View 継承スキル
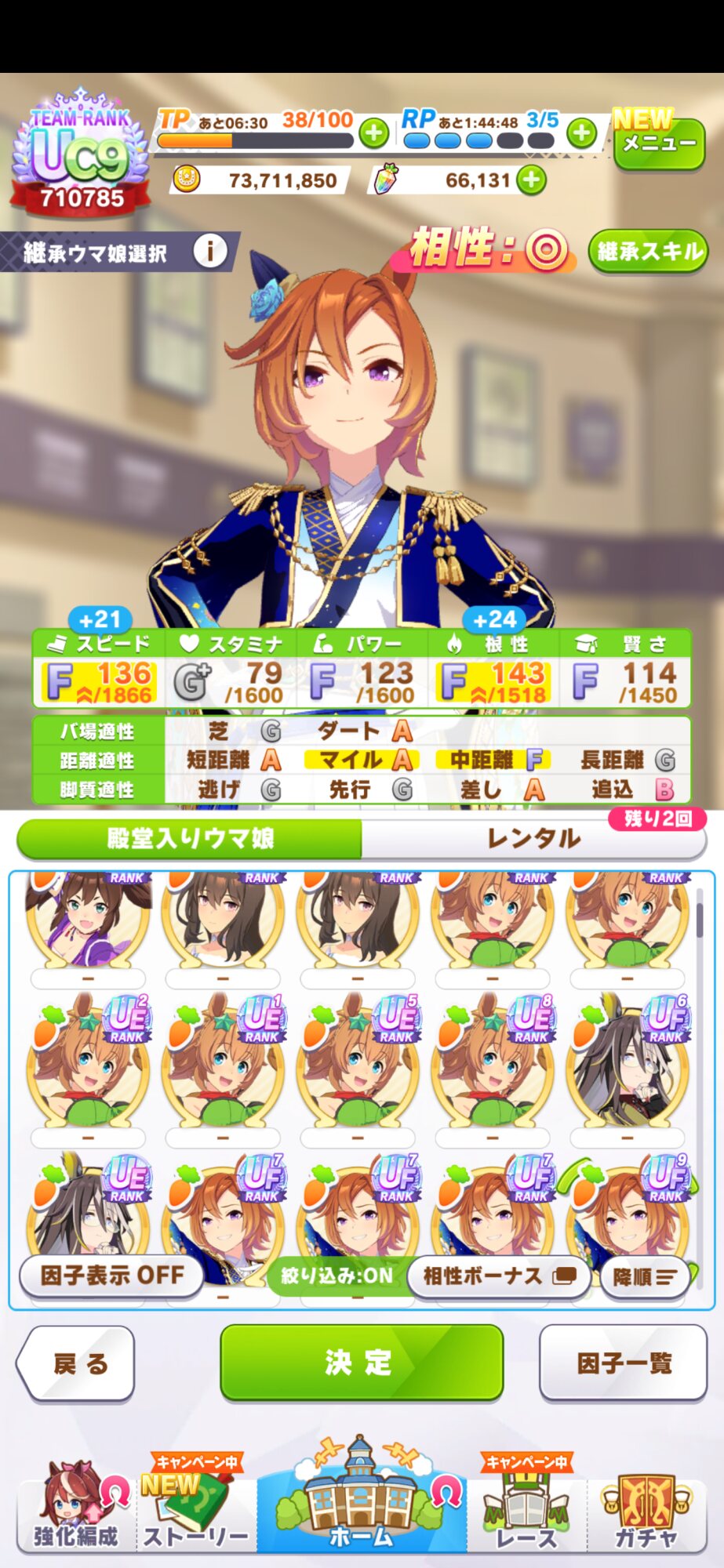This screenshot has width=724, height=1568. [649, 252]
